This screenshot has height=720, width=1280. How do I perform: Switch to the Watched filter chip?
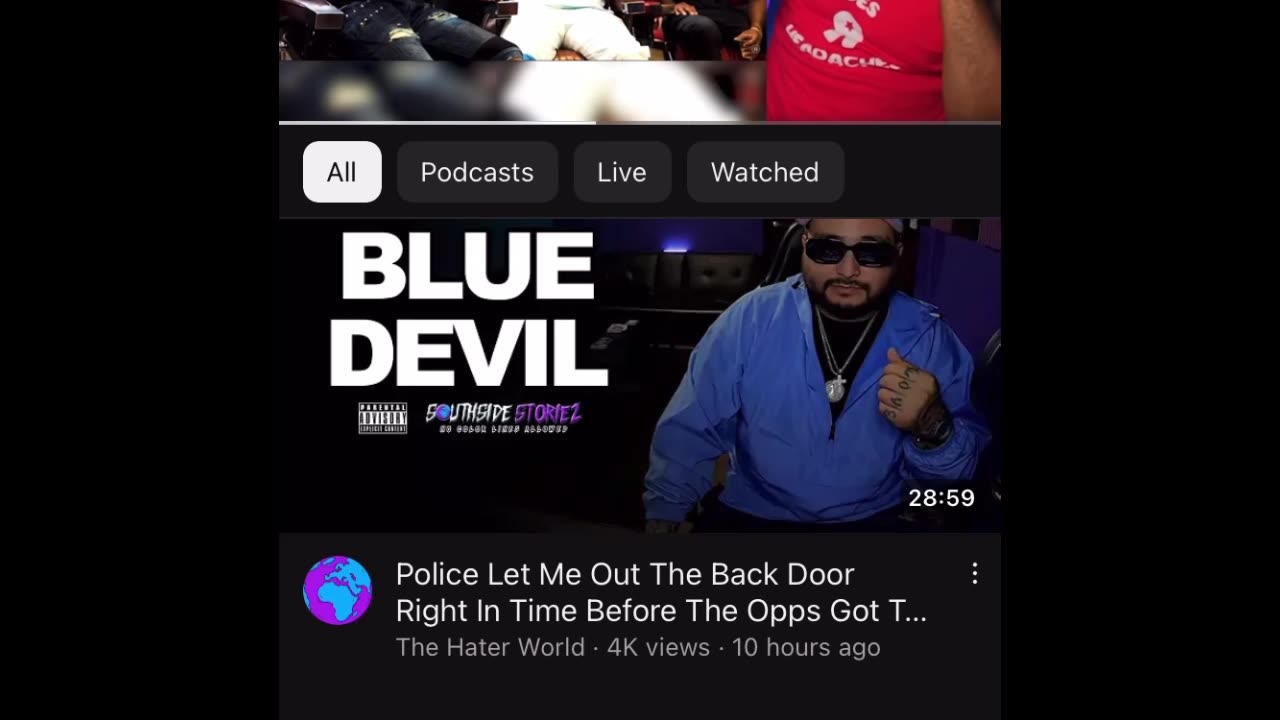[765, 172]
